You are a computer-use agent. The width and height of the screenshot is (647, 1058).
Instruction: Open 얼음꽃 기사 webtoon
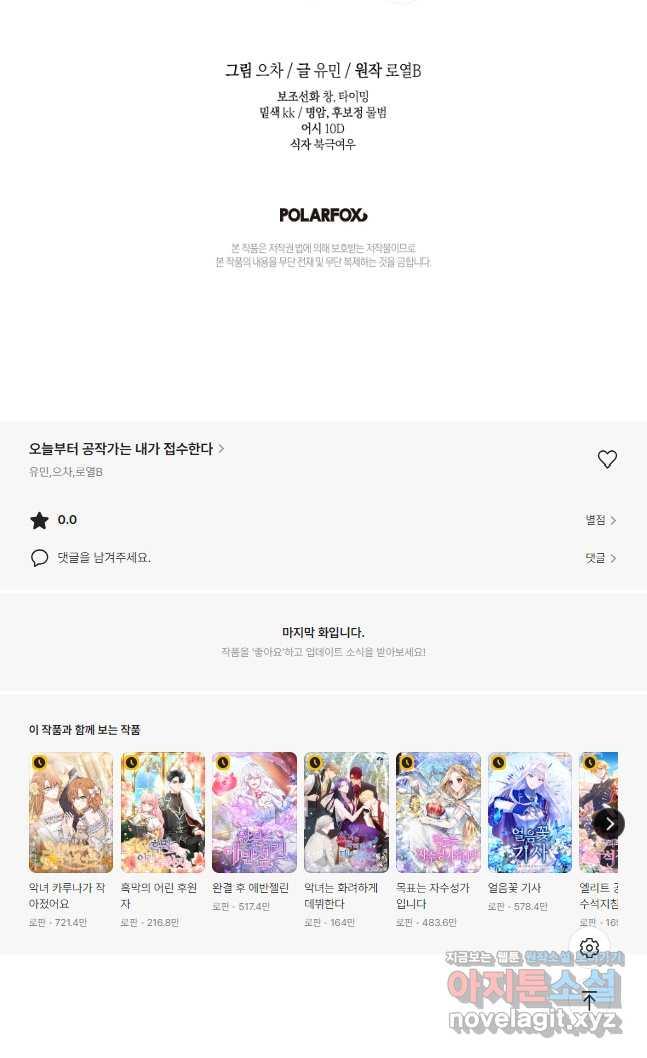[x=530, y=813]
